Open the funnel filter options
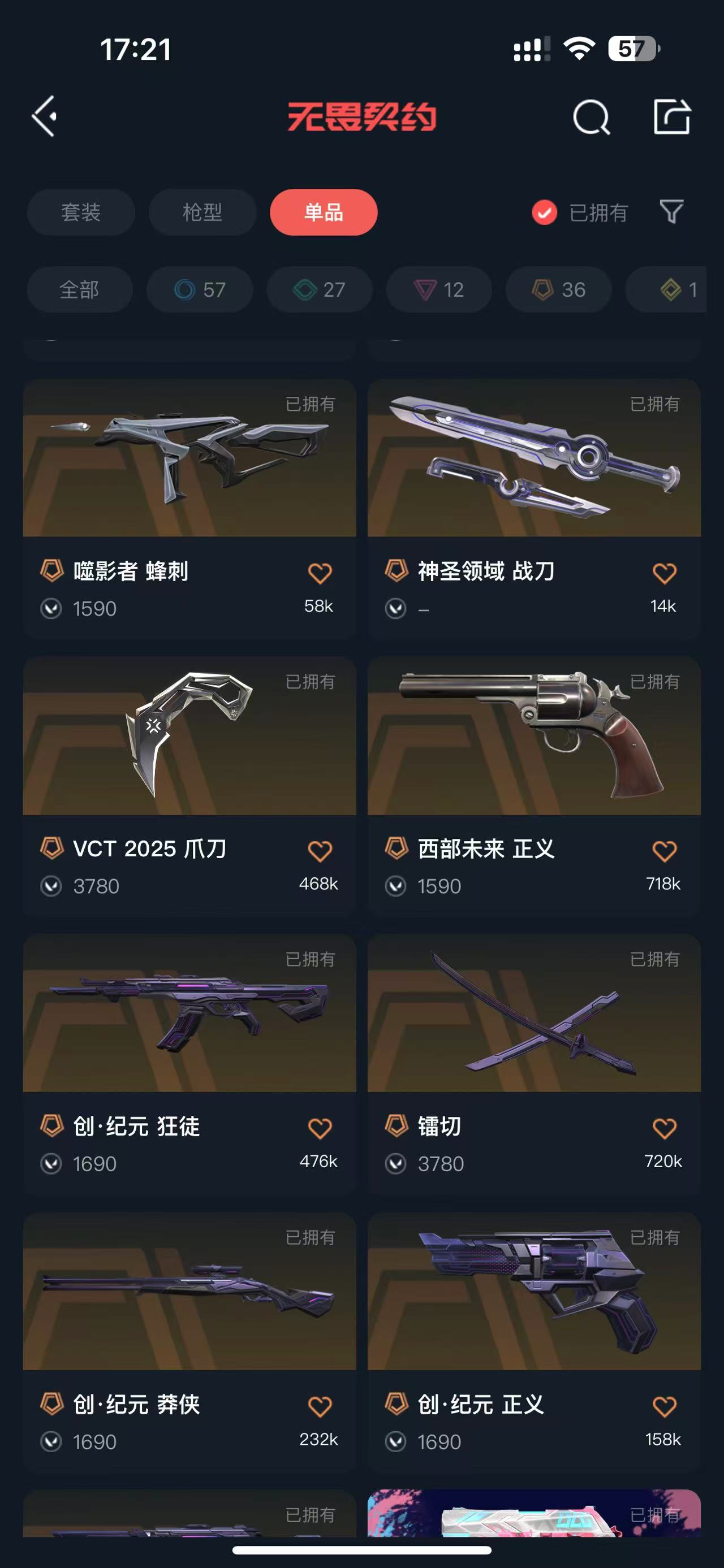724x1568 pixels. pos(671,212)
